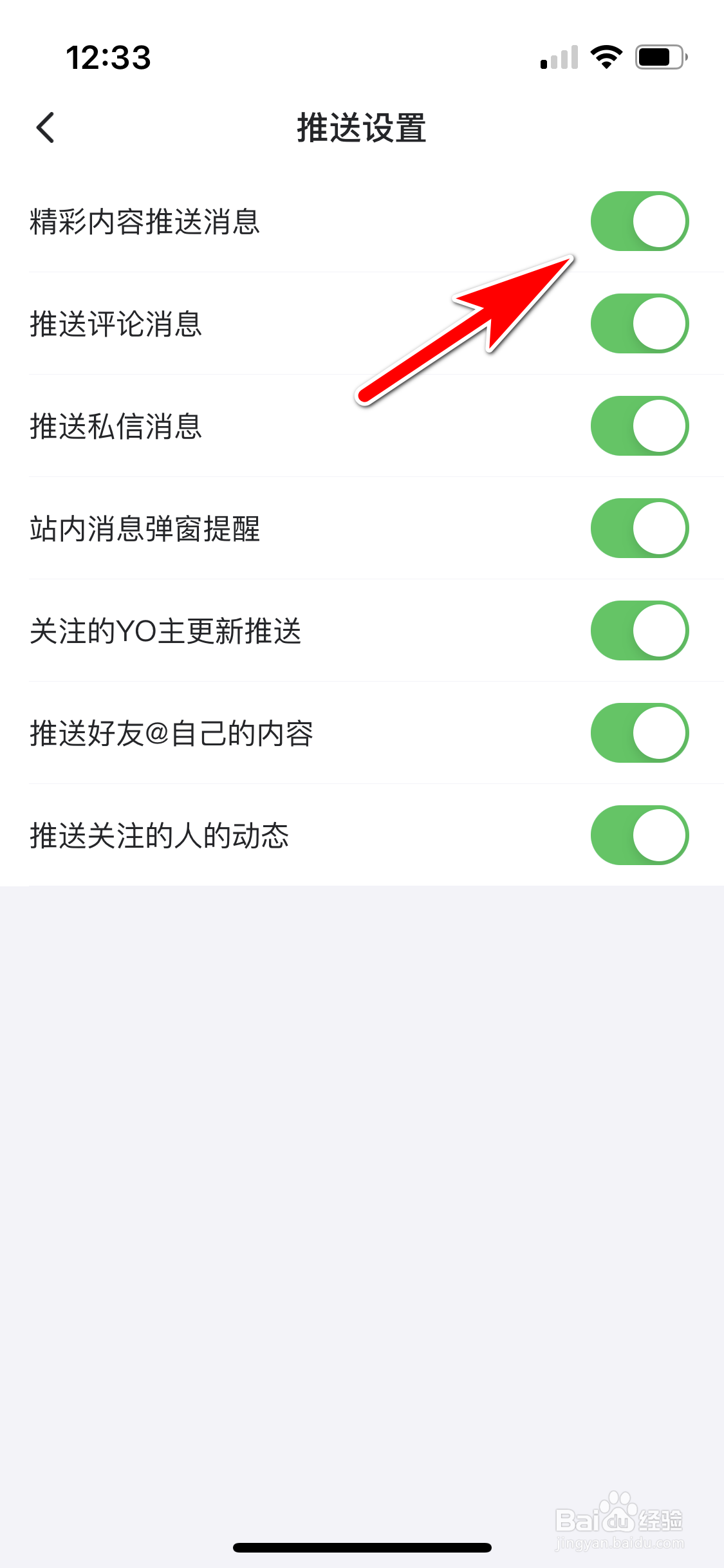This screenshot has width=724, height=1568.
Task: Toggle 站内消息弹窗提醒 off
Action: pyautogui.click(x=640, y=528)
